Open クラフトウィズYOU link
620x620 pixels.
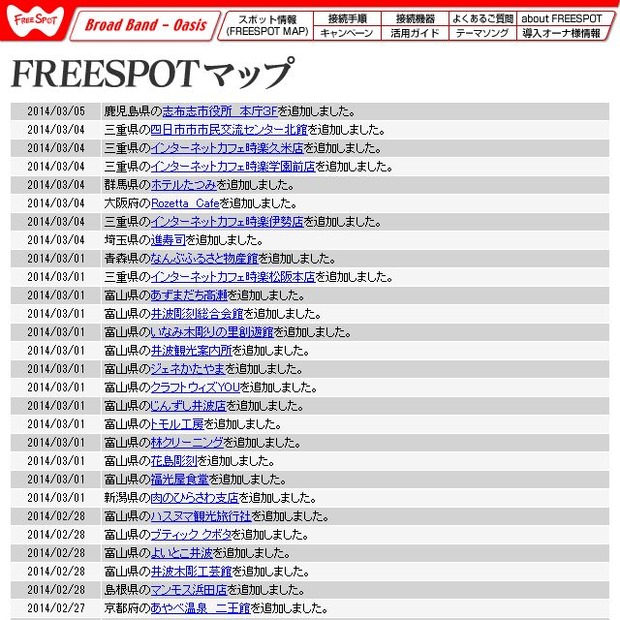tap(195, 387)
